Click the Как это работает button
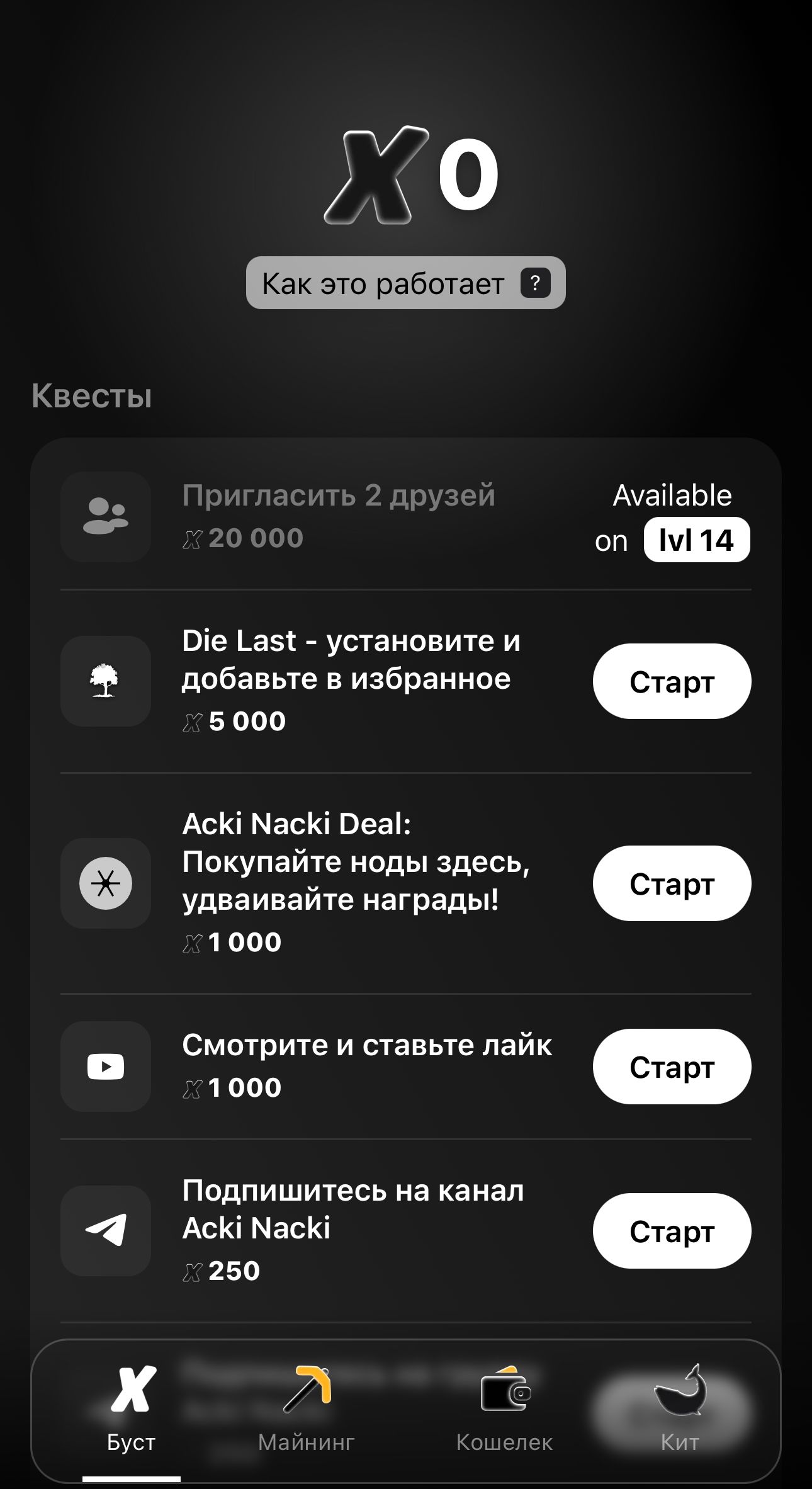Image resolution: width=812 pixels, height=1489 pixels. (x=406, y=283)
